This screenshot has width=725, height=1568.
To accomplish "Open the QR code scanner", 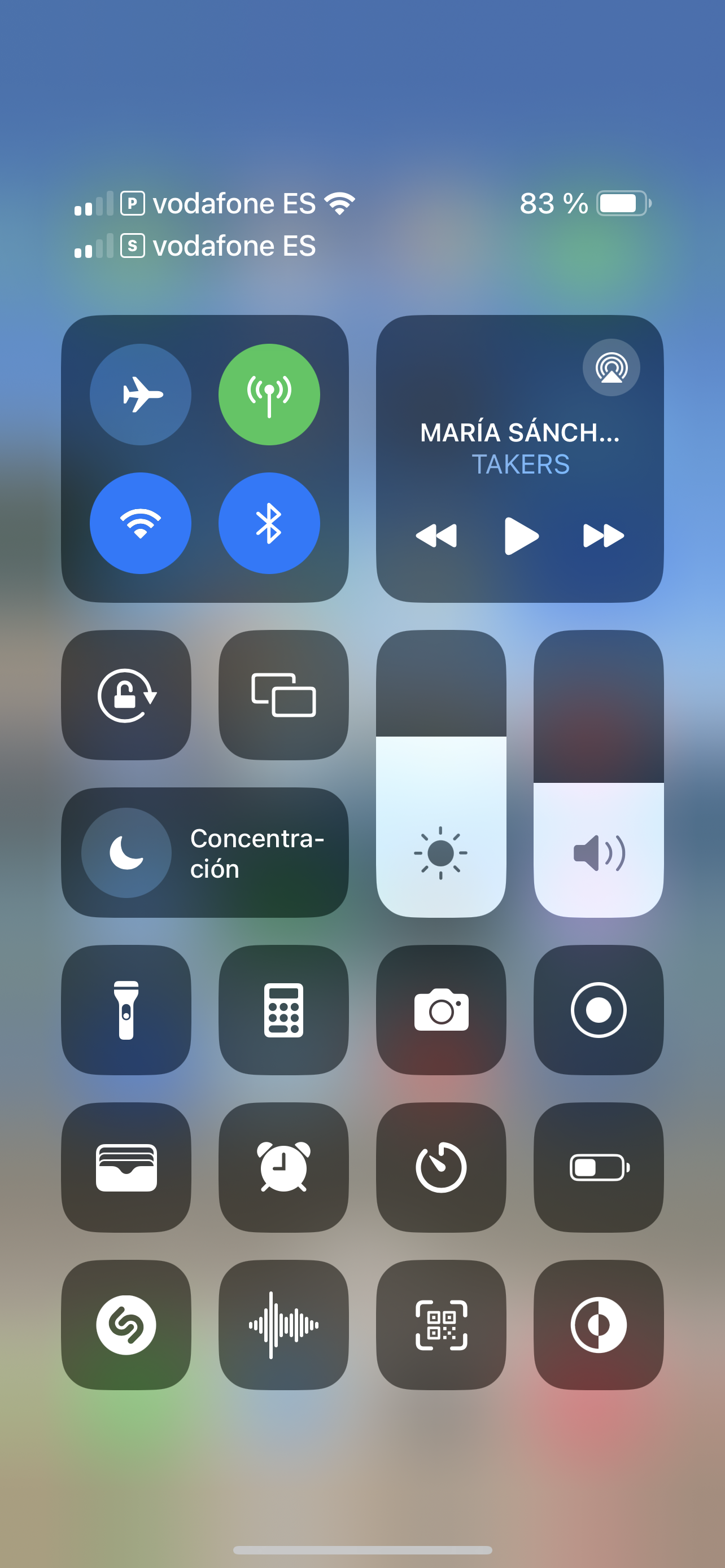I will [442, 1325].
